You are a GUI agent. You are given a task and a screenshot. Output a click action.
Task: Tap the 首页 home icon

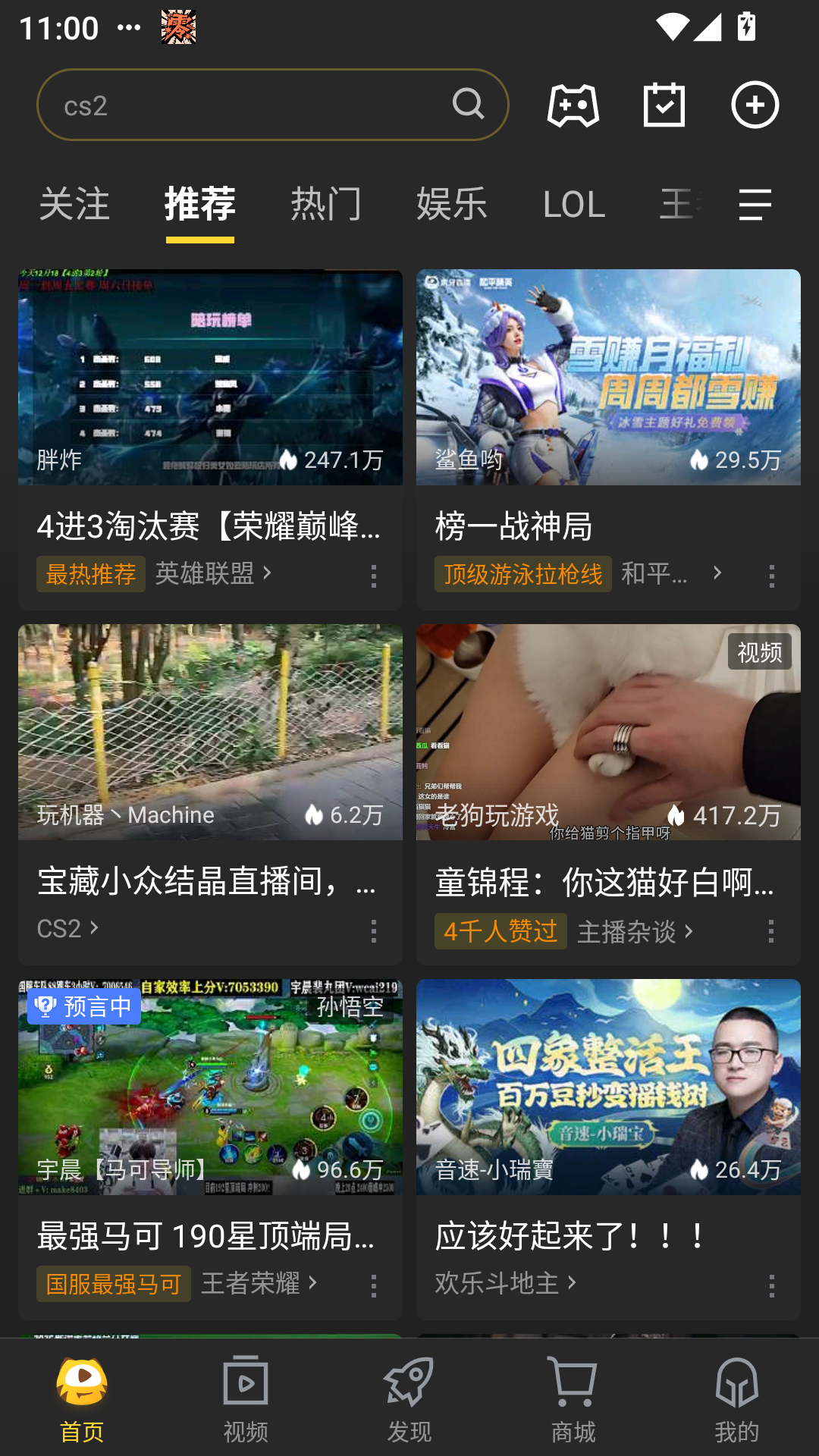pos(81,1399)
